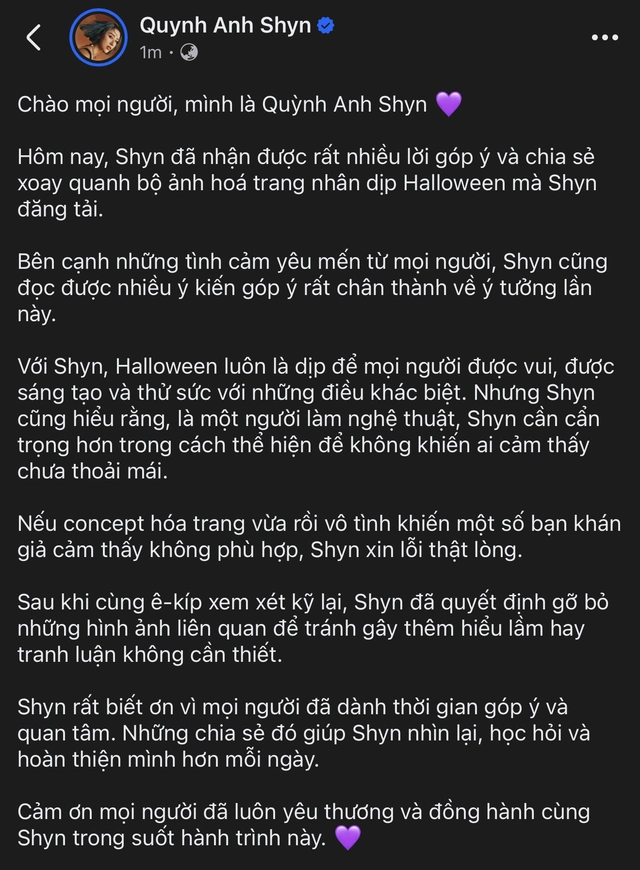Open the Quynh Anh Shyn profile name
Image resolution: width=640 pixels, height=870 pixels.
pos(225,26)
